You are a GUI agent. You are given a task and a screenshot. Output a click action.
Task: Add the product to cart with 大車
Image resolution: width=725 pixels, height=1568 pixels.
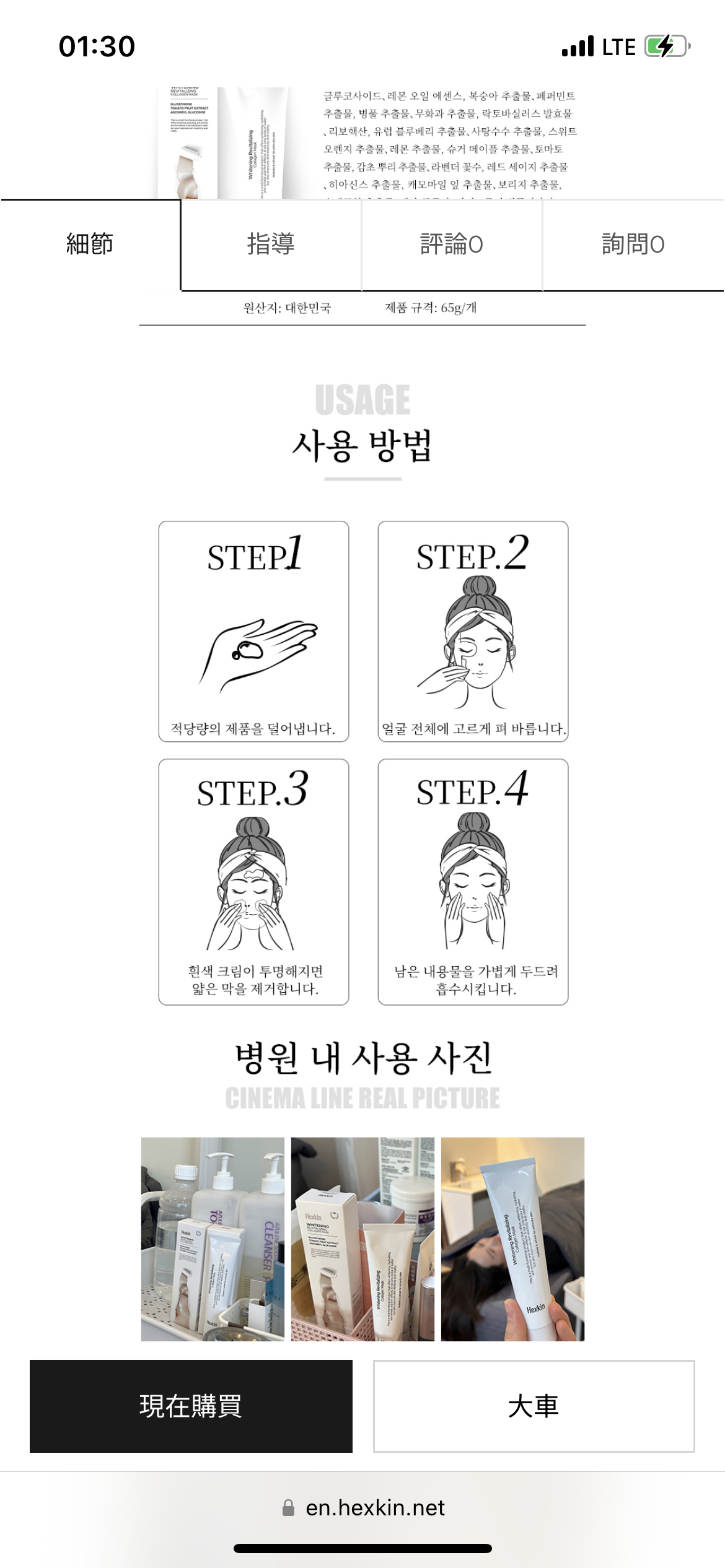(x=534, y=1406)
